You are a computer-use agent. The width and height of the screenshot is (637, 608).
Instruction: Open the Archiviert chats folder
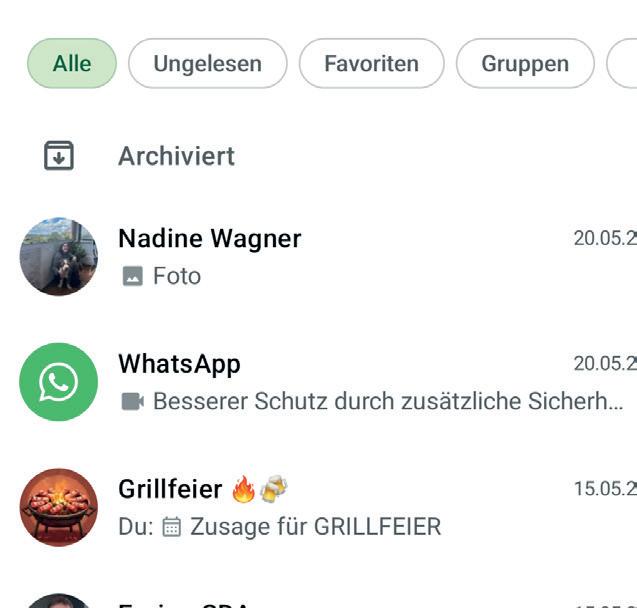[x=176, y=156]
